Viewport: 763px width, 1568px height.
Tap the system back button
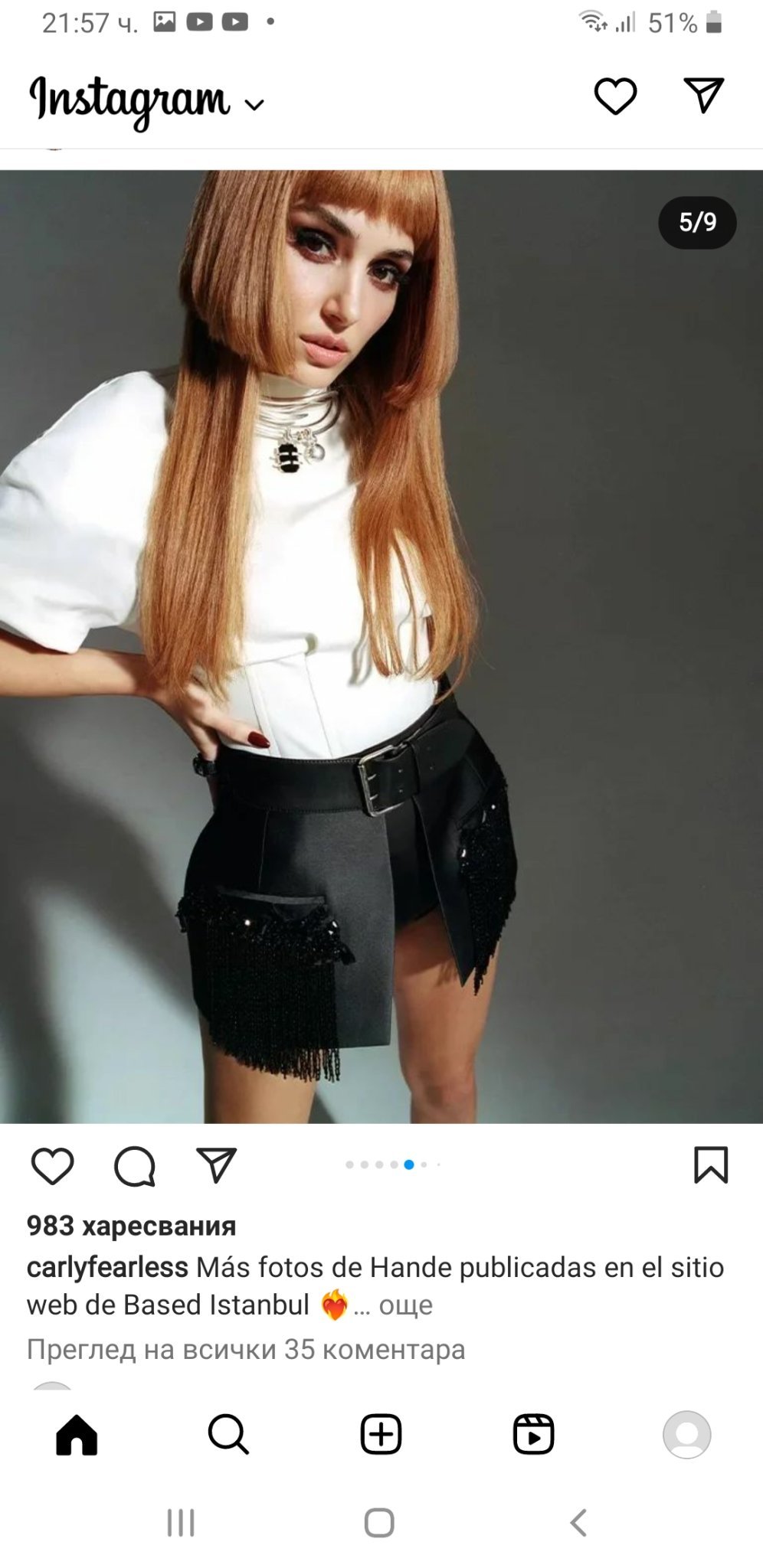tap(579, 1523)
